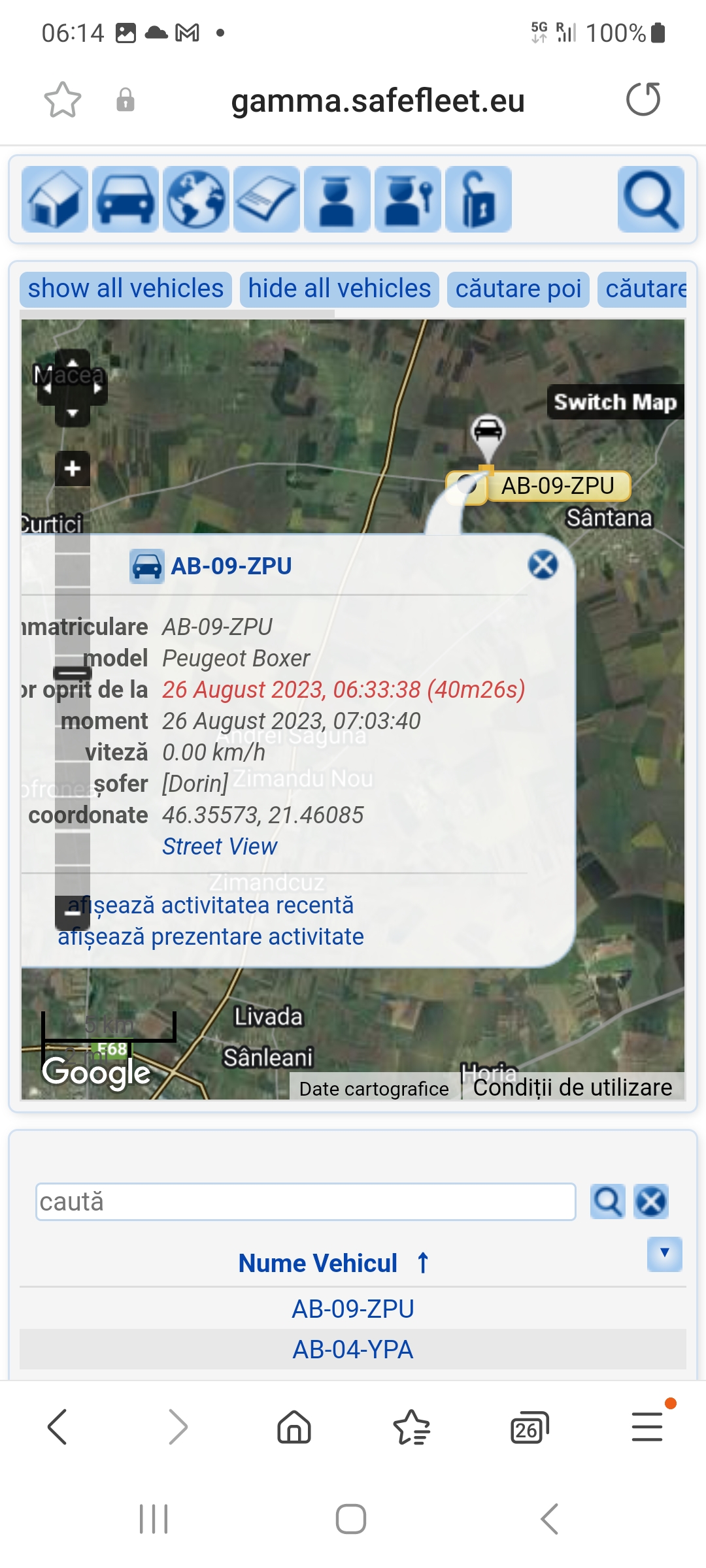Viewport: 706px width, 1568px height.
Task: Open Street View link
Action: [x=220, y=847]
